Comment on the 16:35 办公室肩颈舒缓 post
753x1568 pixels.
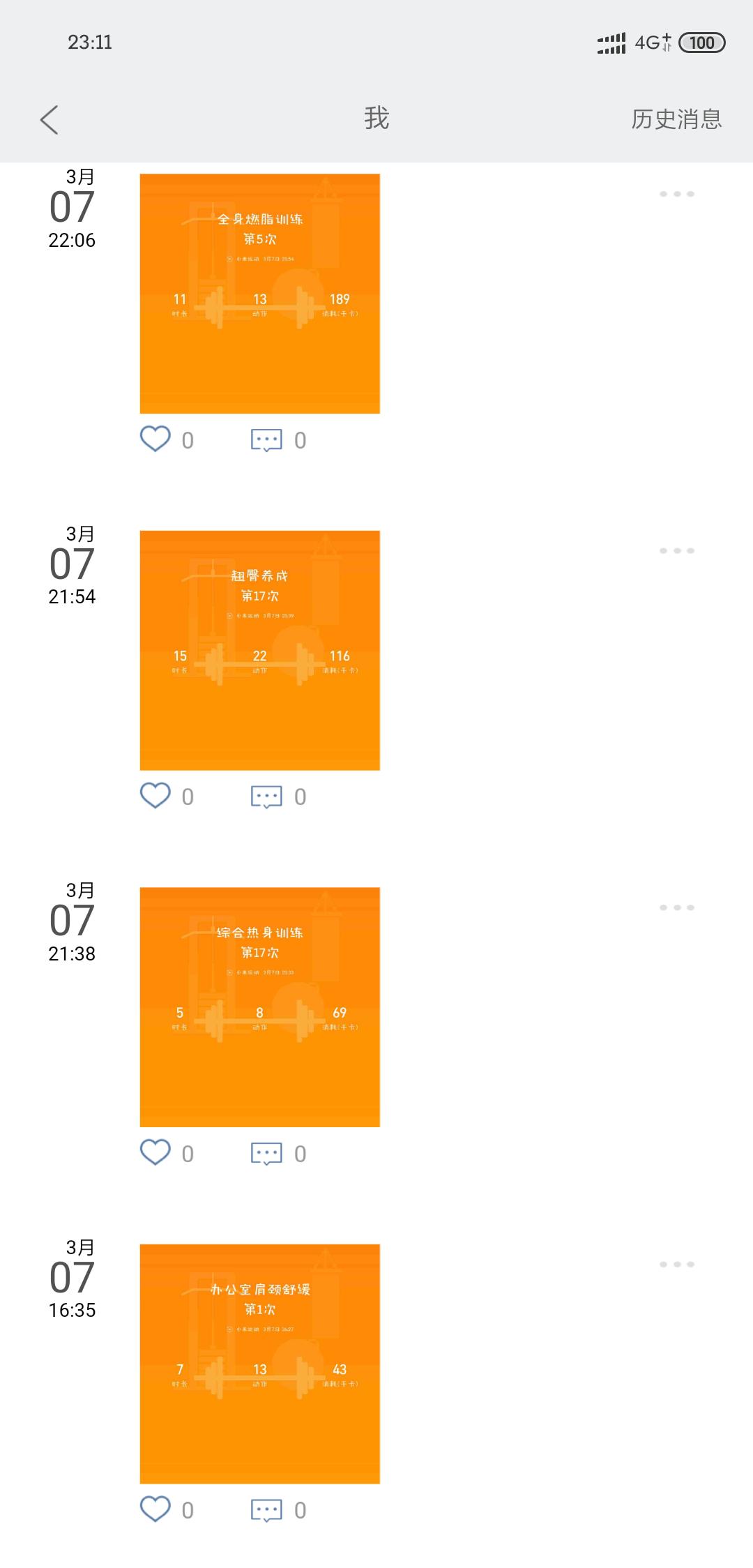pos(266,1510)
